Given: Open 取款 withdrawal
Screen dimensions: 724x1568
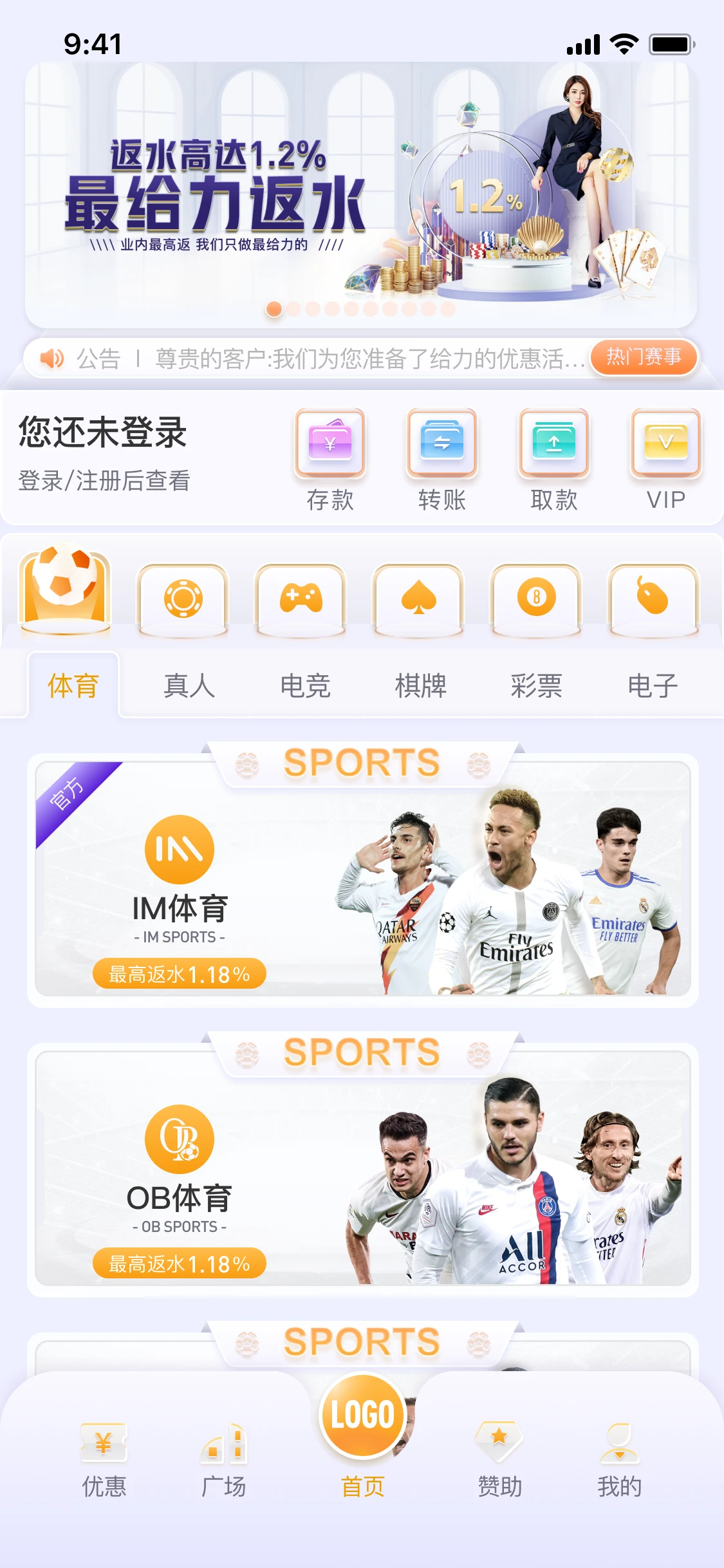Looking at the screenshot, I should tap(554, 458).
